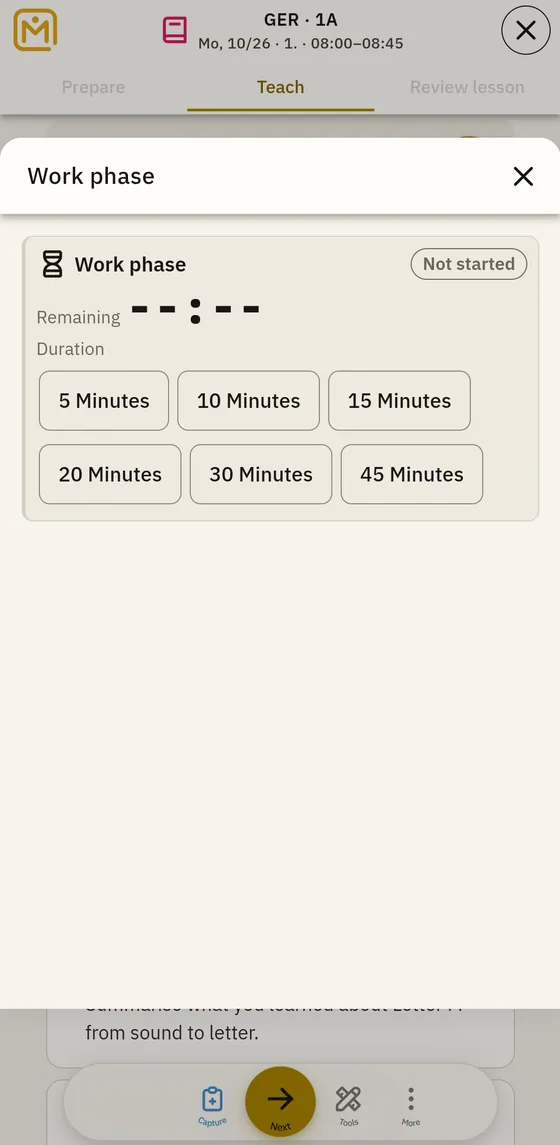Close the lesson with the circled X
Image resolution: width=560 pixels, height=1145 pixels.
click(526, 31)
